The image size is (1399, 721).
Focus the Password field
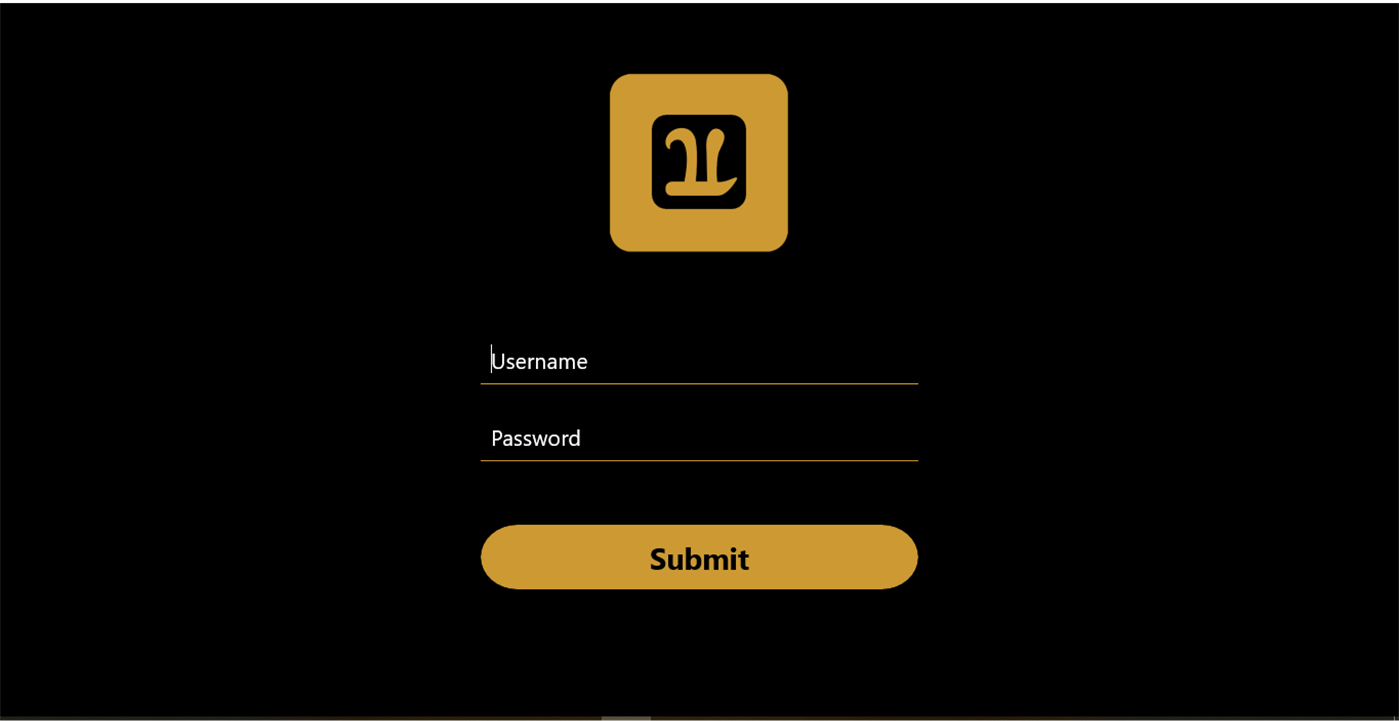(698, 438)
